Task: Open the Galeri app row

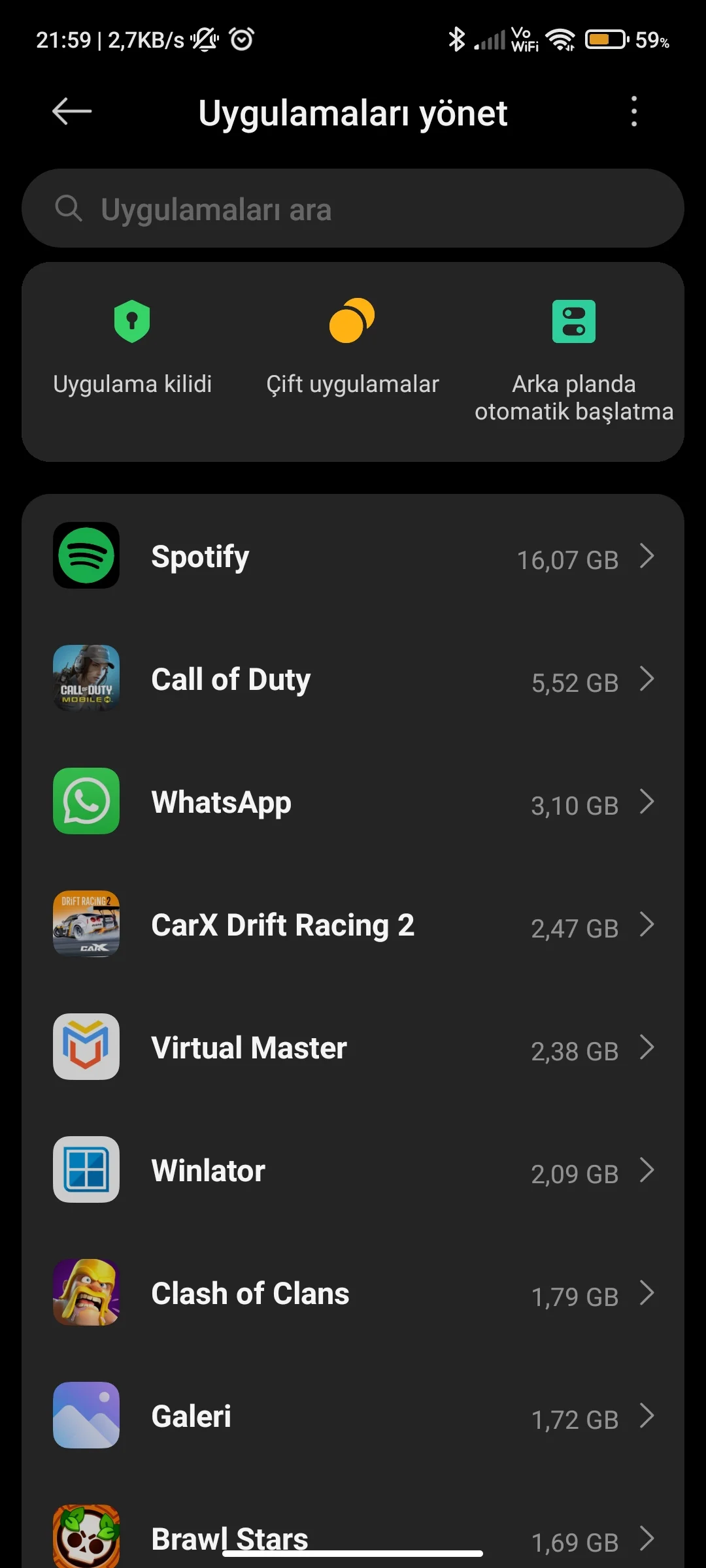Action: pos(353,1416)
